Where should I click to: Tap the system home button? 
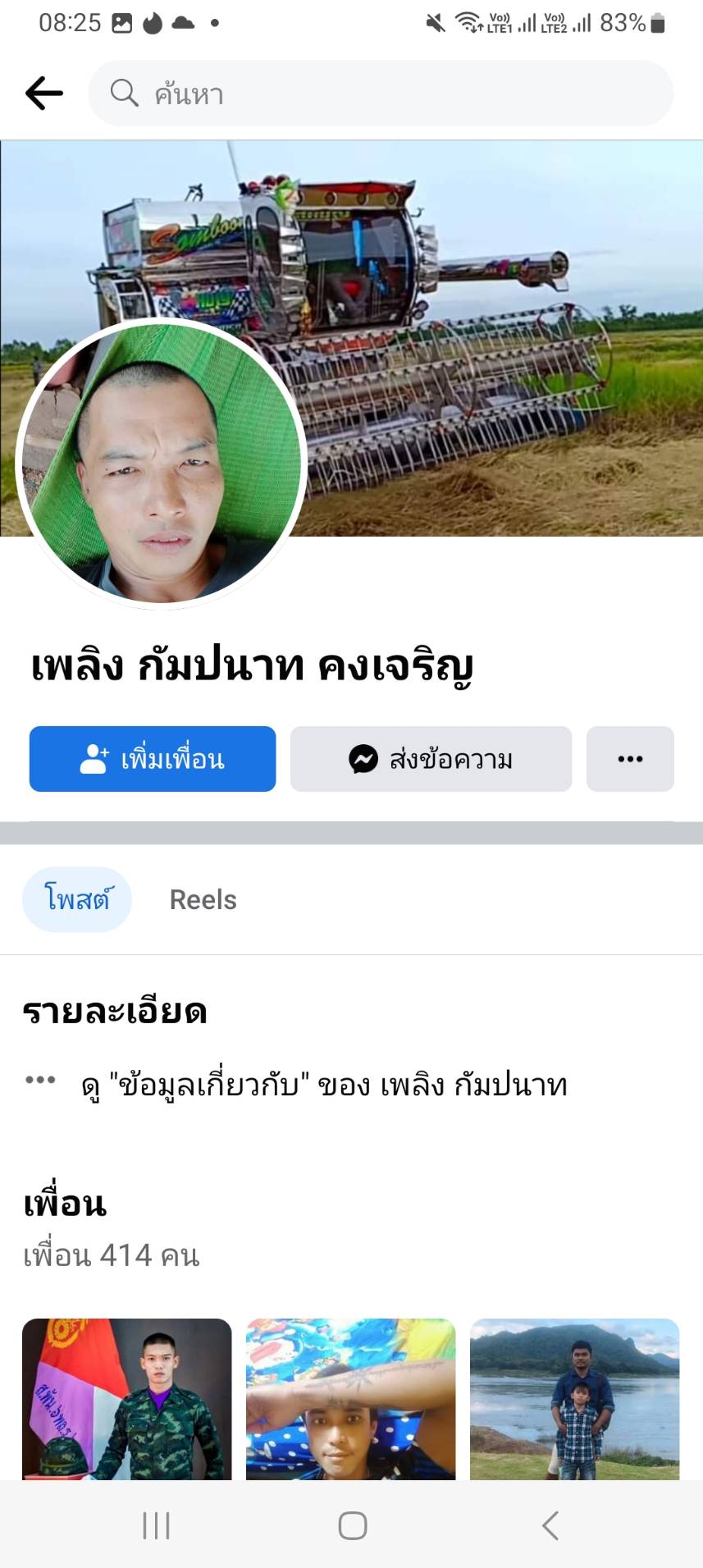coord(353,1525)
